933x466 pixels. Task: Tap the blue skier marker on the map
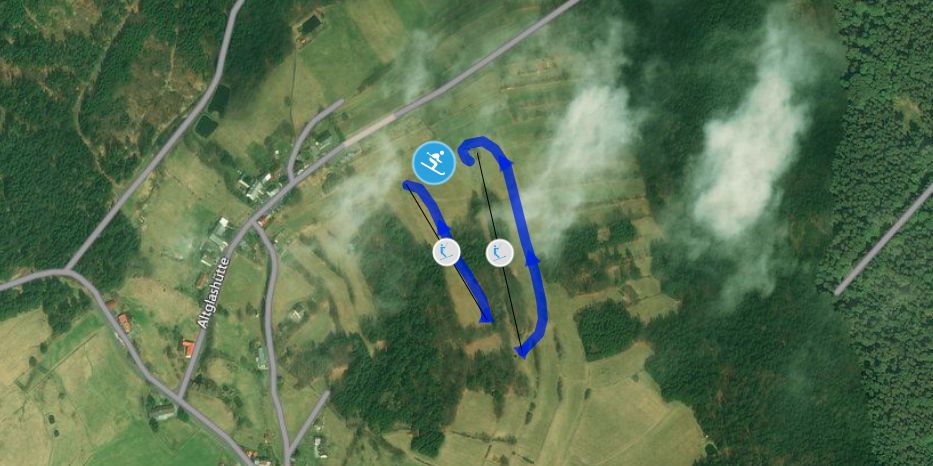[434, 162]
